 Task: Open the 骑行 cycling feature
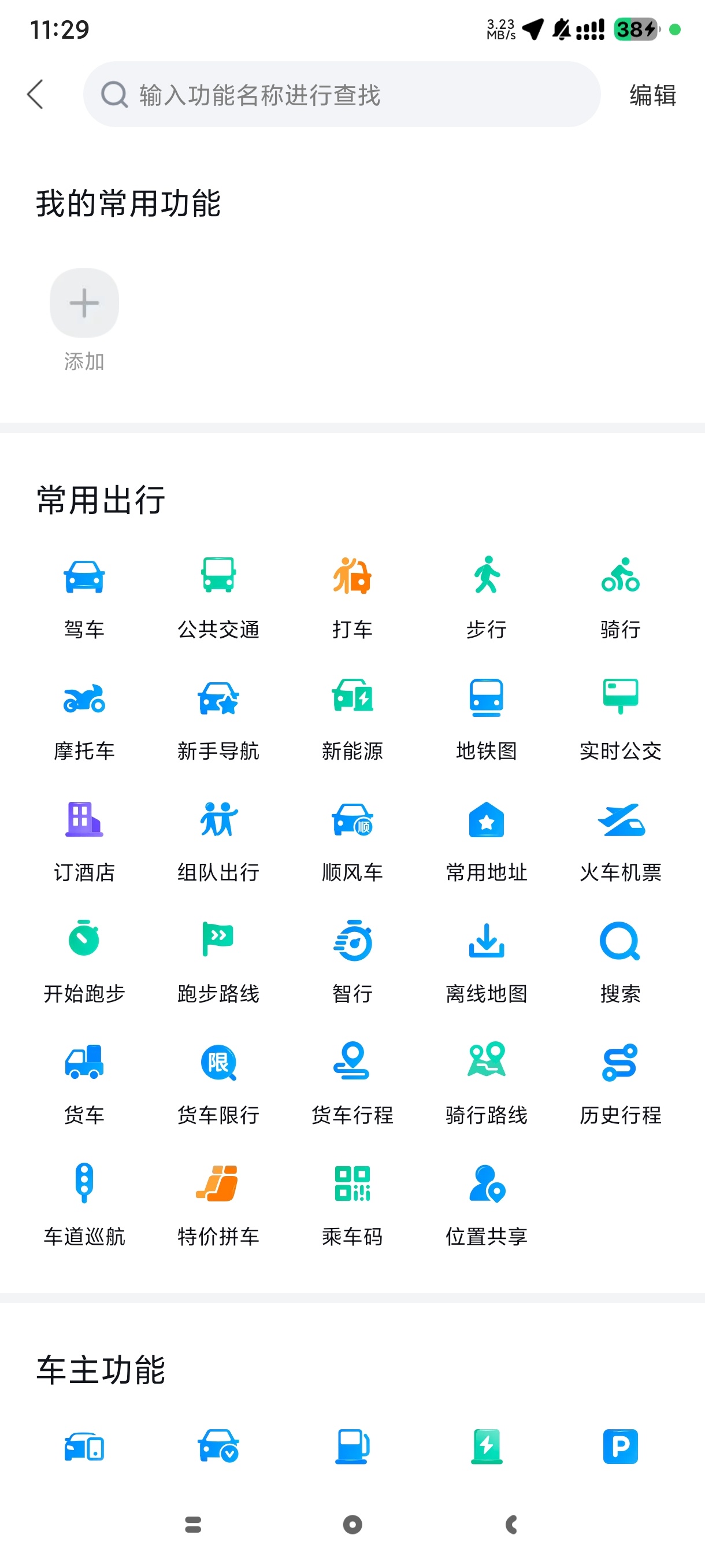click(x=620, y=593)
